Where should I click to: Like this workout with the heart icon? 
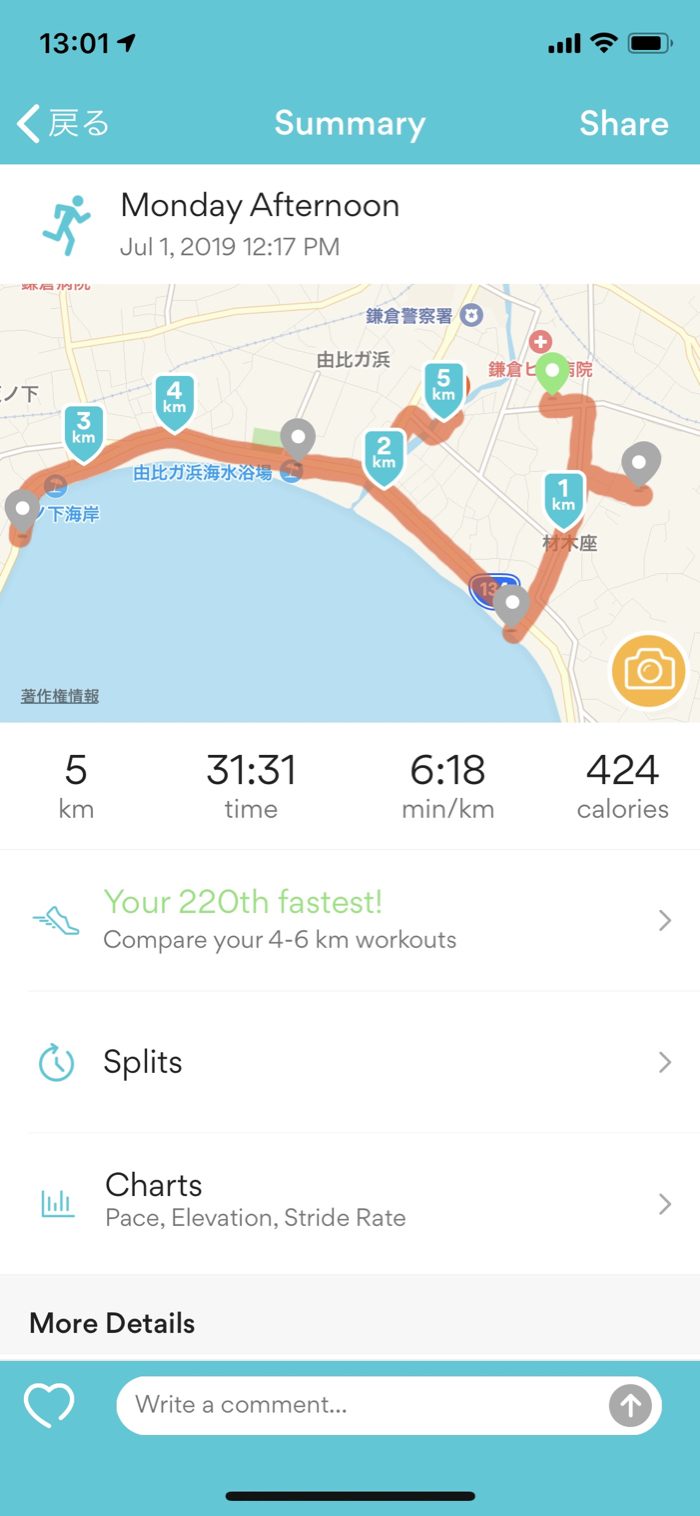(x=49, y=1405)
